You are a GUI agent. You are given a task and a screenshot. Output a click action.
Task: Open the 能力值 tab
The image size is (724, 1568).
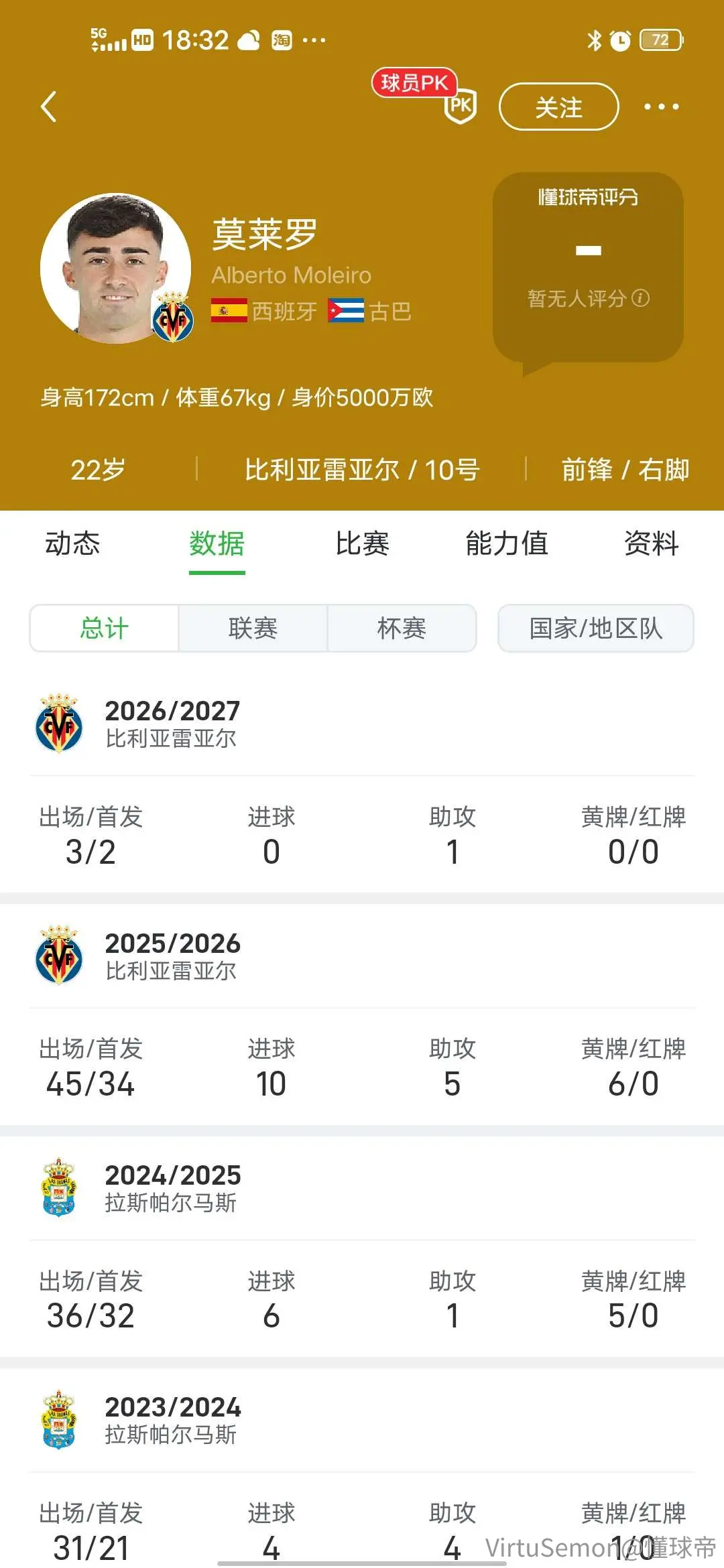507,543
